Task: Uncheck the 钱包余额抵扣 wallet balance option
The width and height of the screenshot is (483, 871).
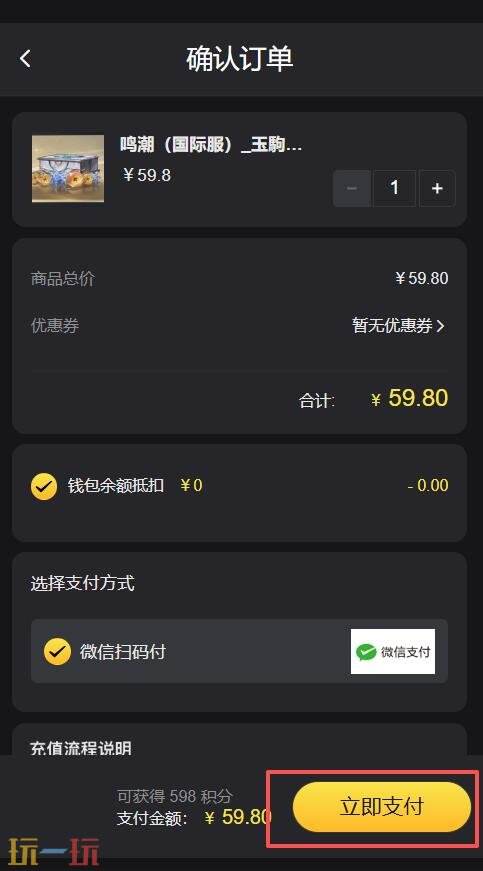Action: coord(44,487)
